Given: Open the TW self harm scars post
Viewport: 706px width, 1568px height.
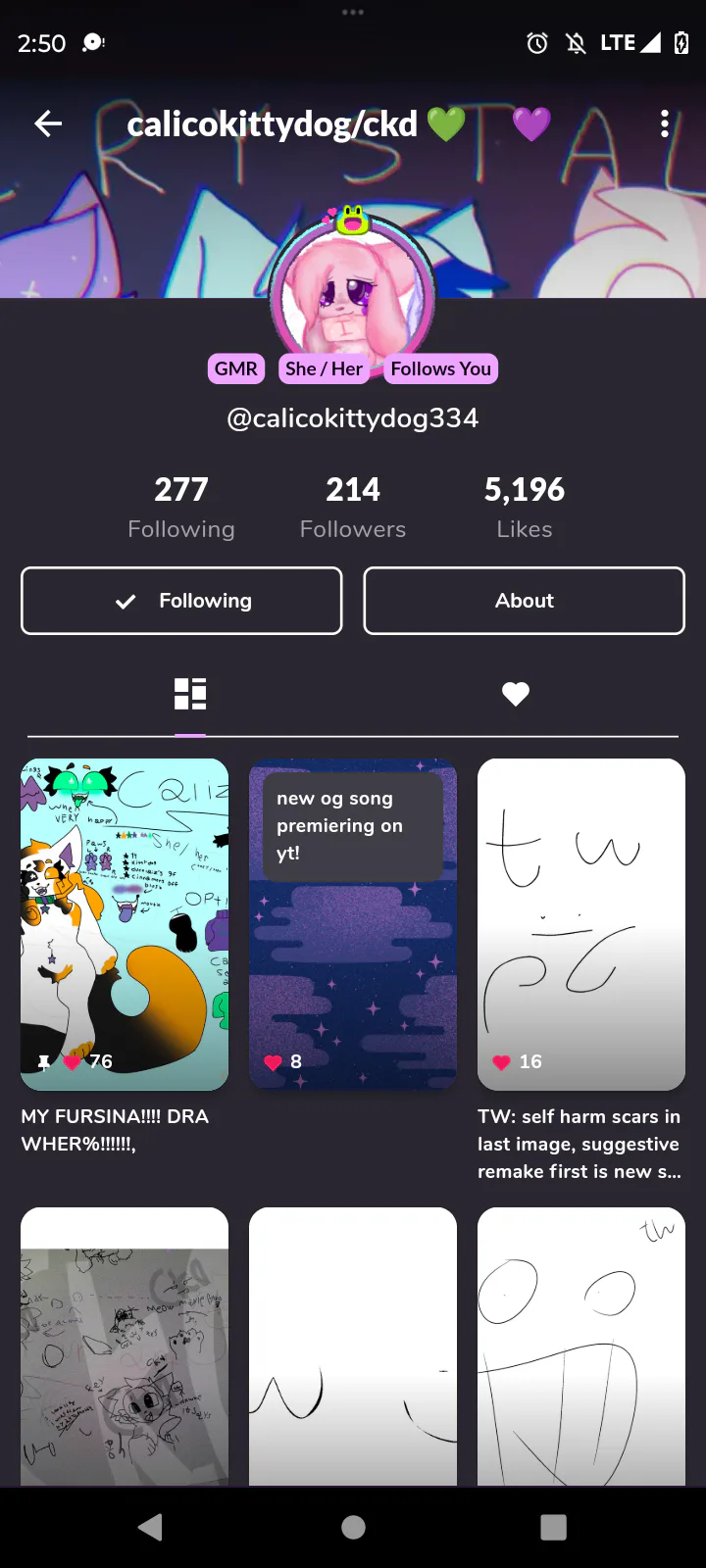Looking at the screenshot, I should pos(580,923).
